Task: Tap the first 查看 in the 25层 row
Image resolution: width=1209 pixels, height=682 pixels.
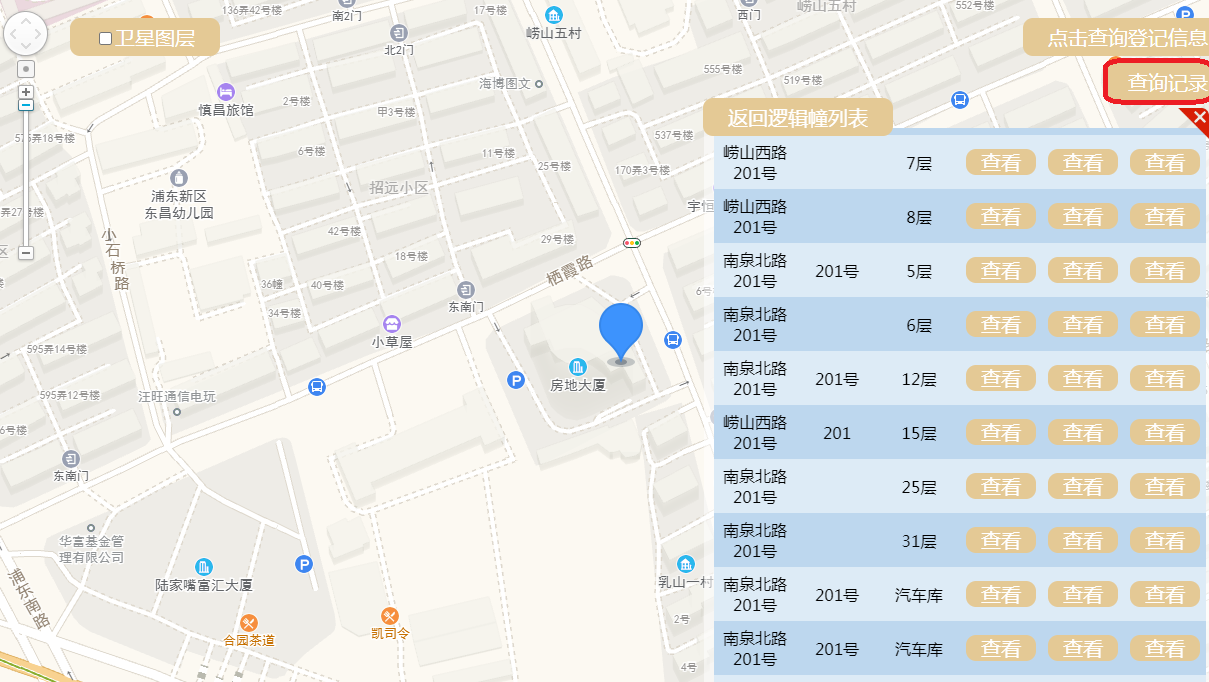Action: click(1001, 486)
